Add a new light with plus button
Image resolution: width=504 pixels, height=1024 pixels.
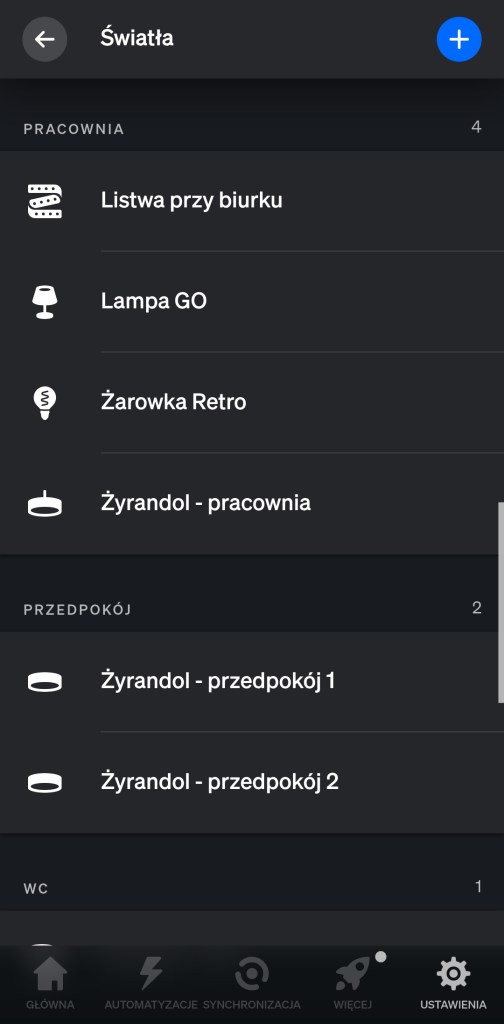tap(459, 39)
